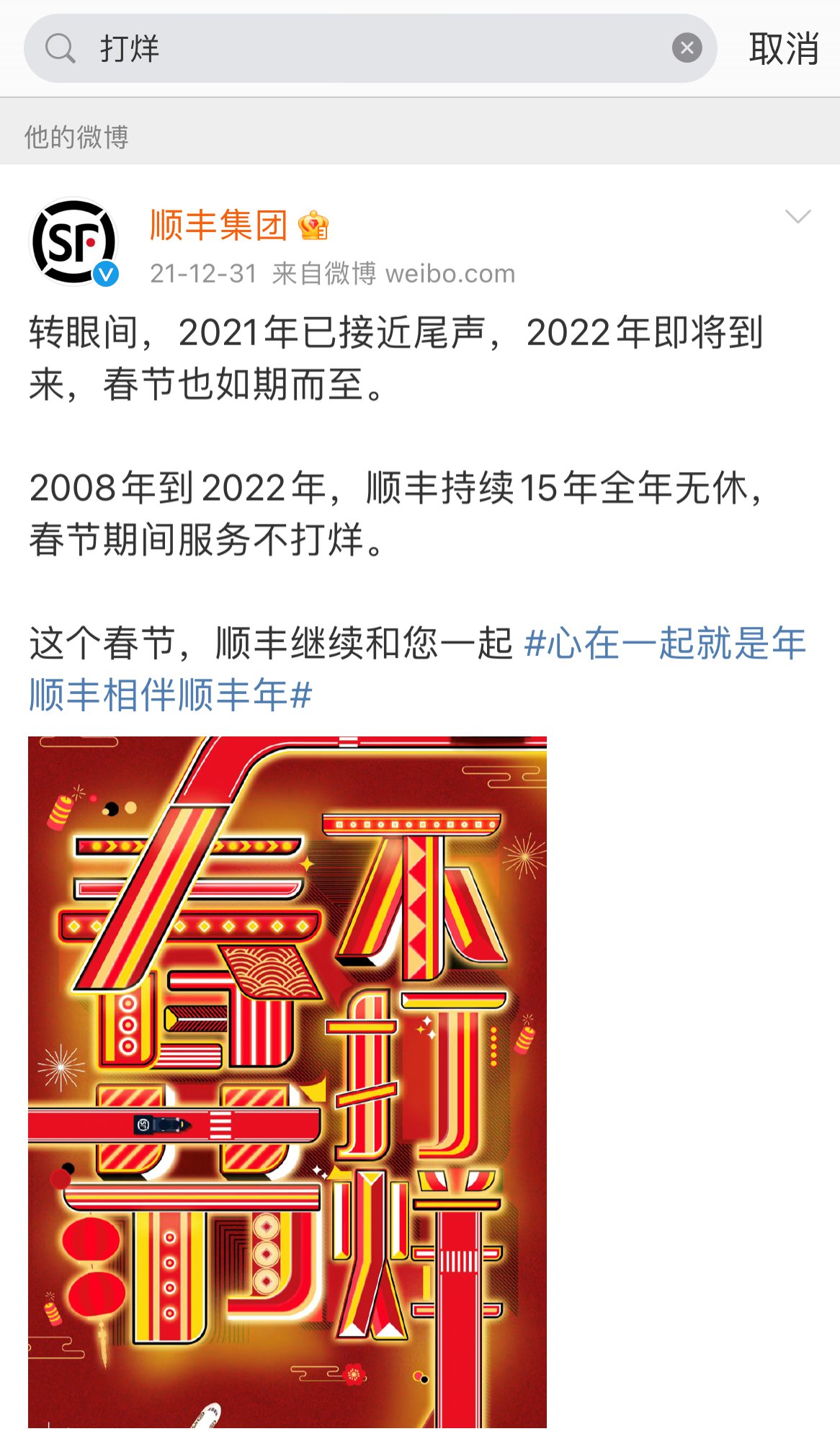Open the 顺丰集团 profile avatar
The image size is (840, 1439).
(x=73, y=242)
